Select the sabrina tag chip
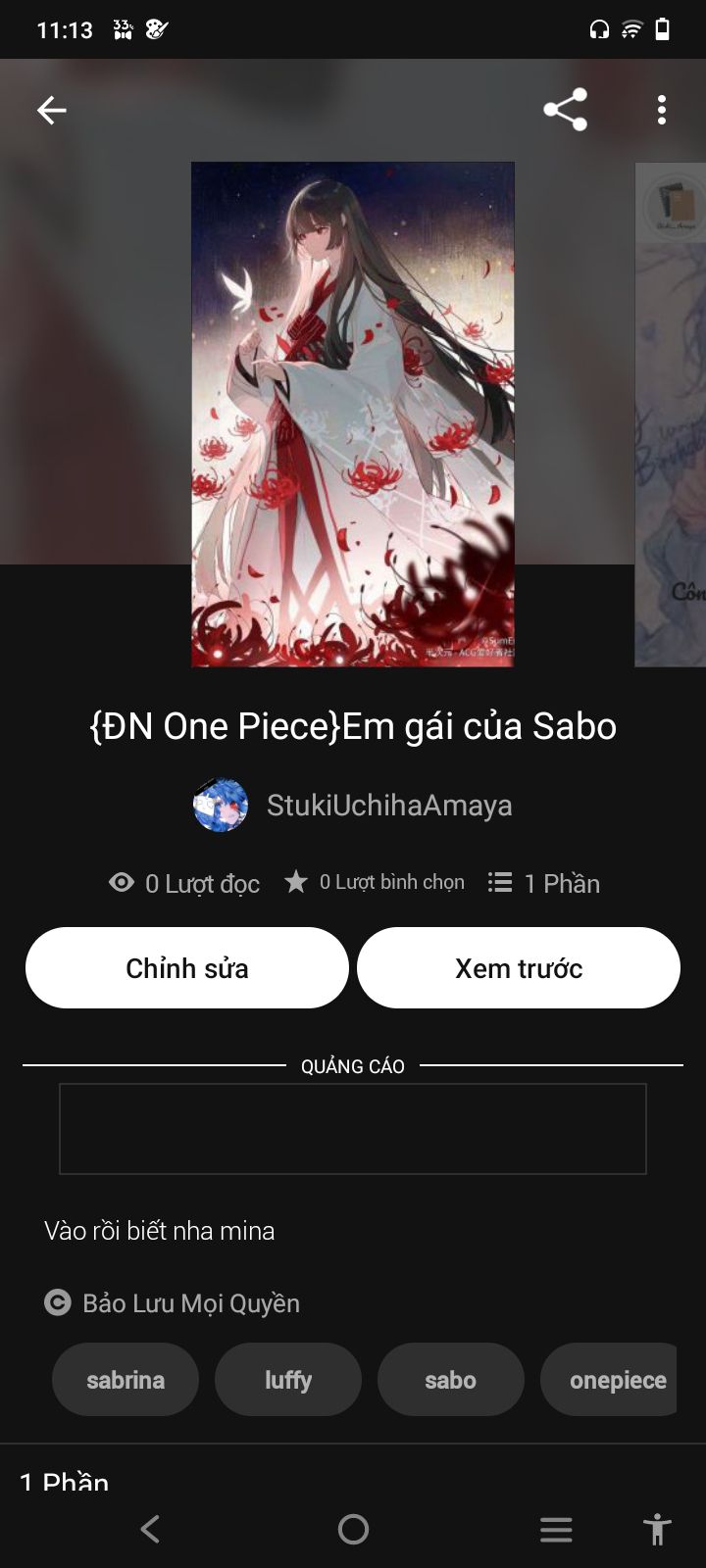The height and width of the screenshot is (1568, 706). point(126,1380)
